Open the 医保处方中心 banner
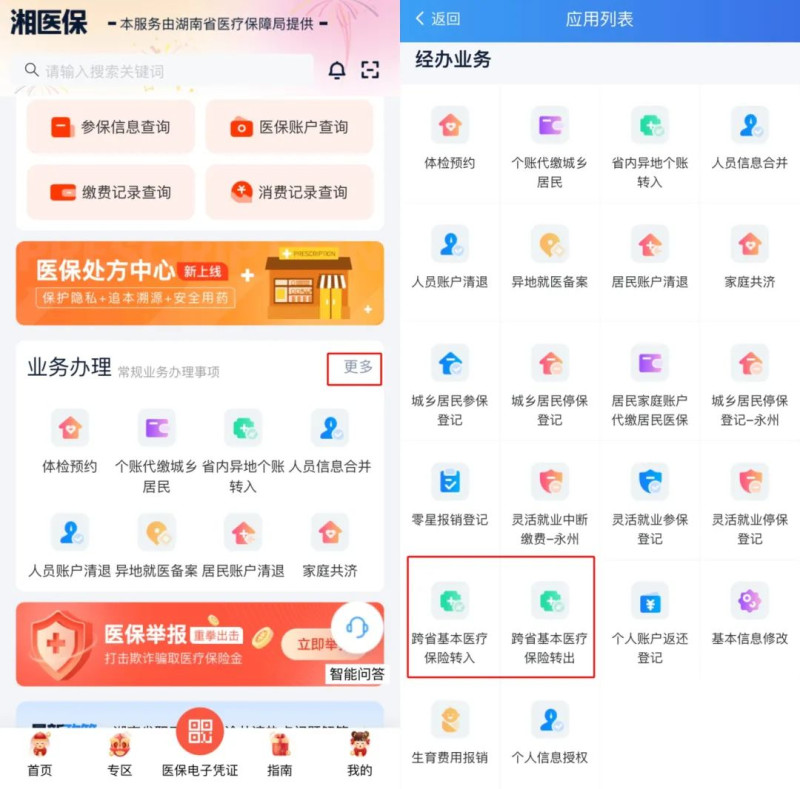This screenshot has height=789, width=800. tap(199, 283)
